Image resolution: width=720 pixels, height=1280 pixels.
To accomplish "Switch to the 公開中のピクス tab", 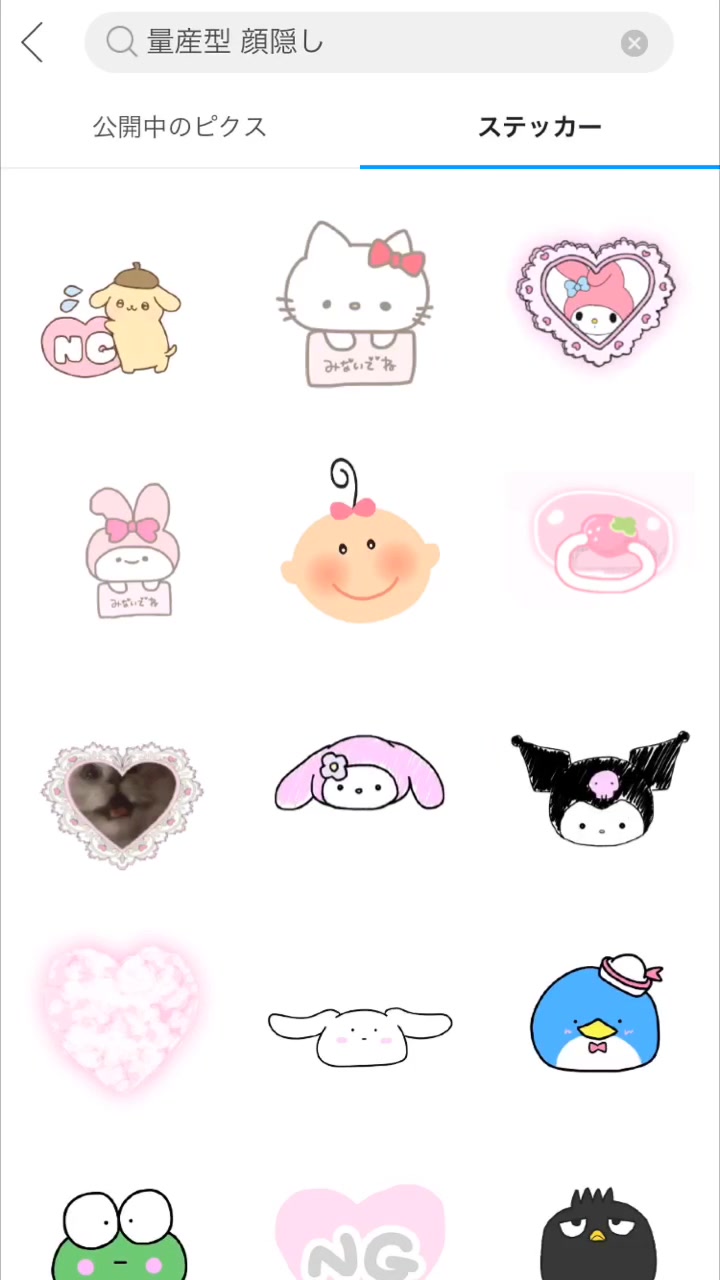I will pyautogui.click(x=180, y=127).
